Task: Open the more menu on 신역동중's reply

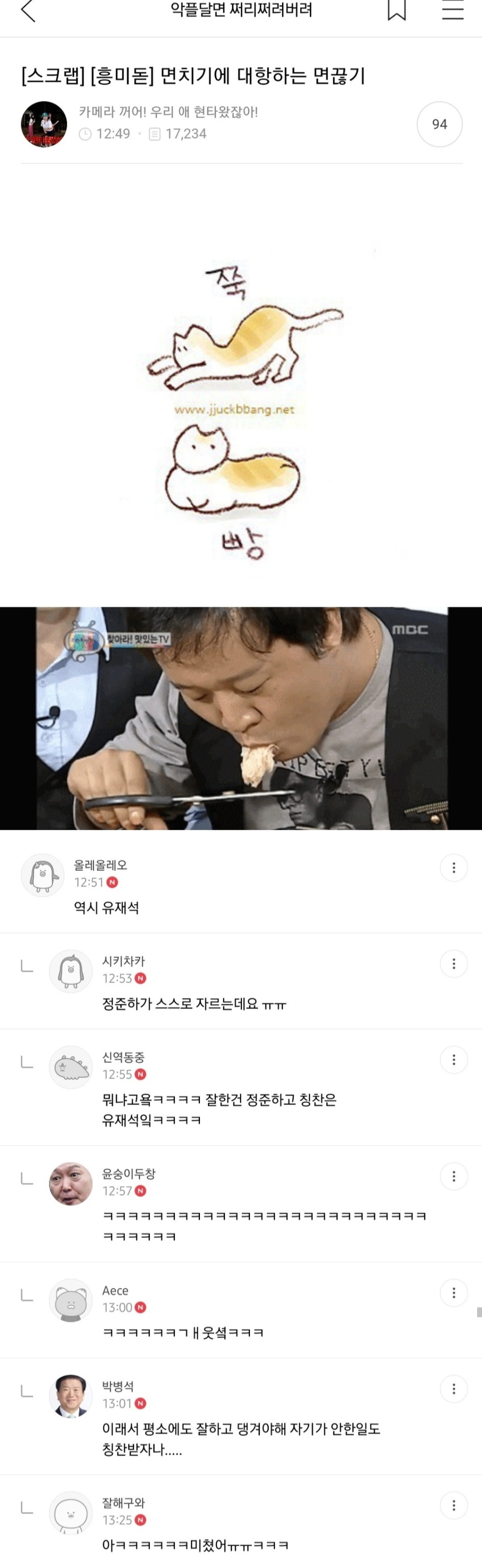Action: pyautogui.click(x=453, y=1060)
